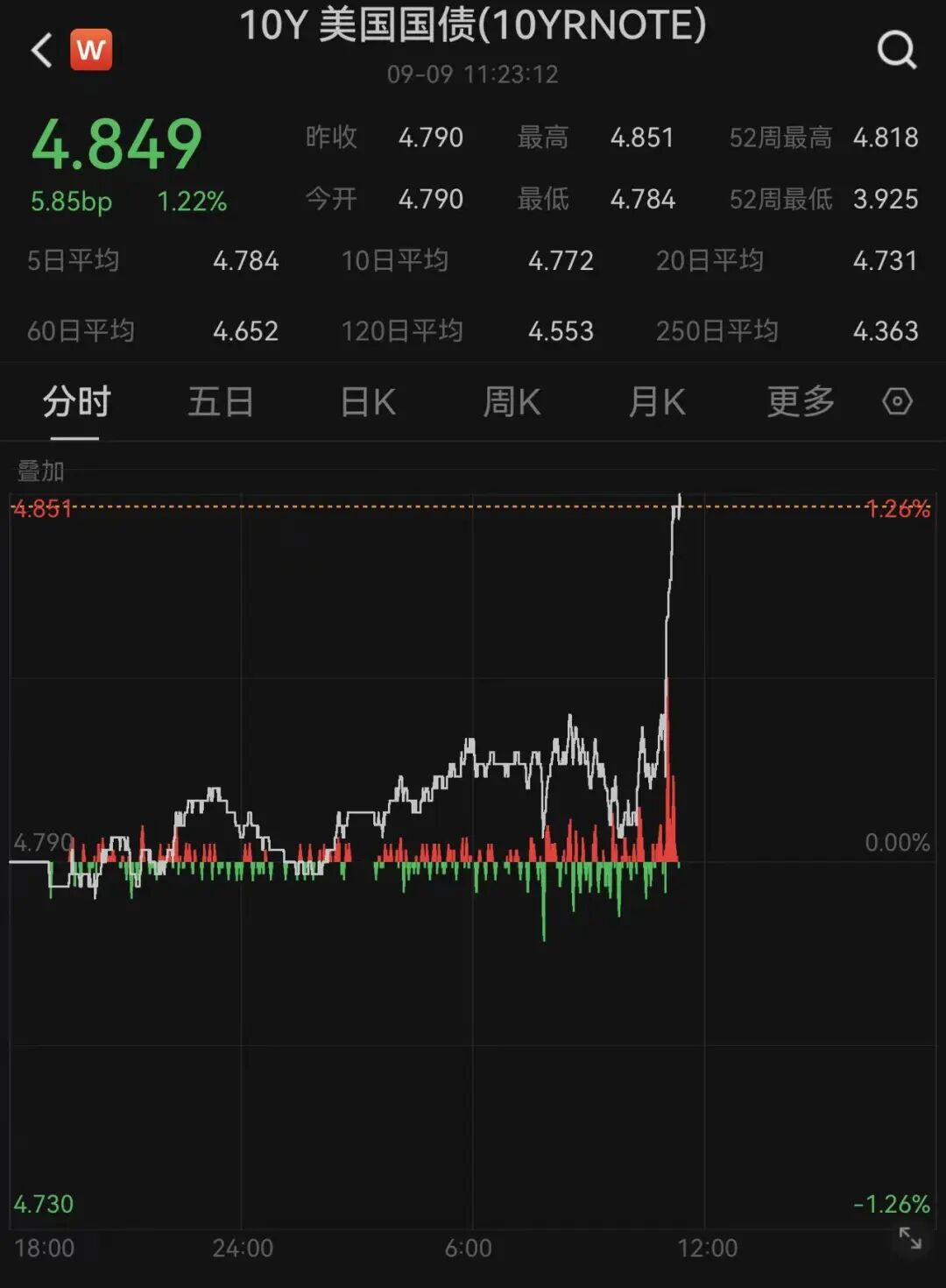Go back using the top-left arrow

tap(41, 50)
